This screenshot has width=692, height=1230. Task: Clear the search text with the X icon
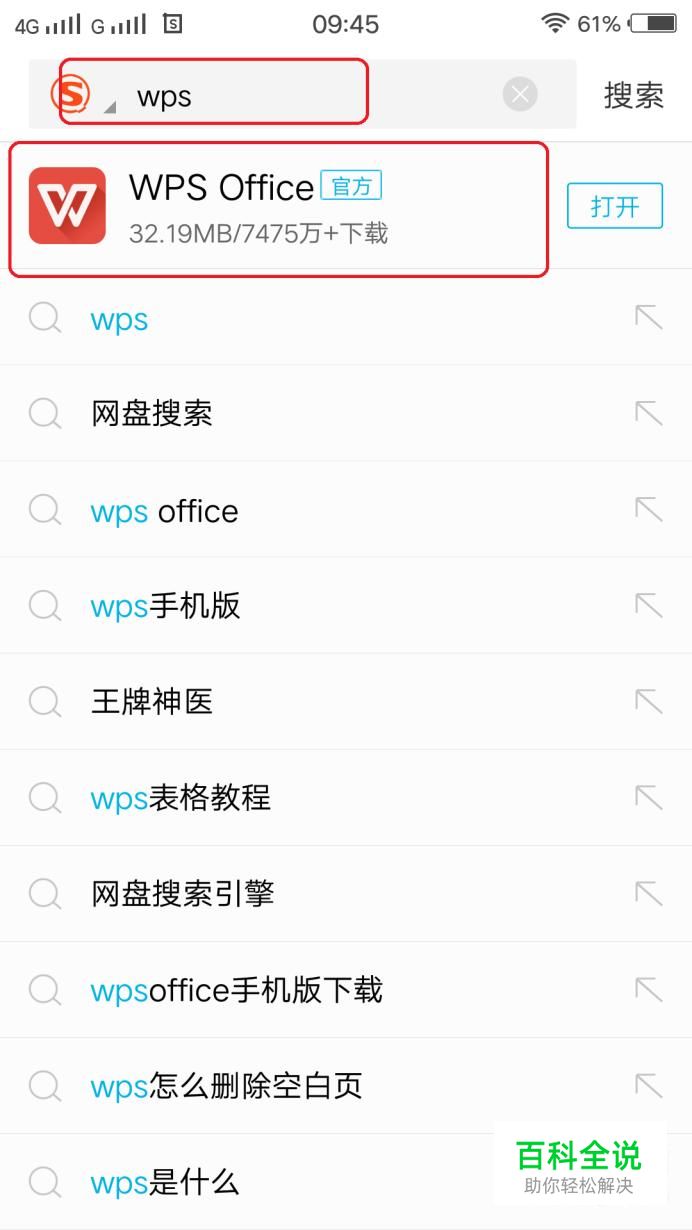tap(519, 95)
